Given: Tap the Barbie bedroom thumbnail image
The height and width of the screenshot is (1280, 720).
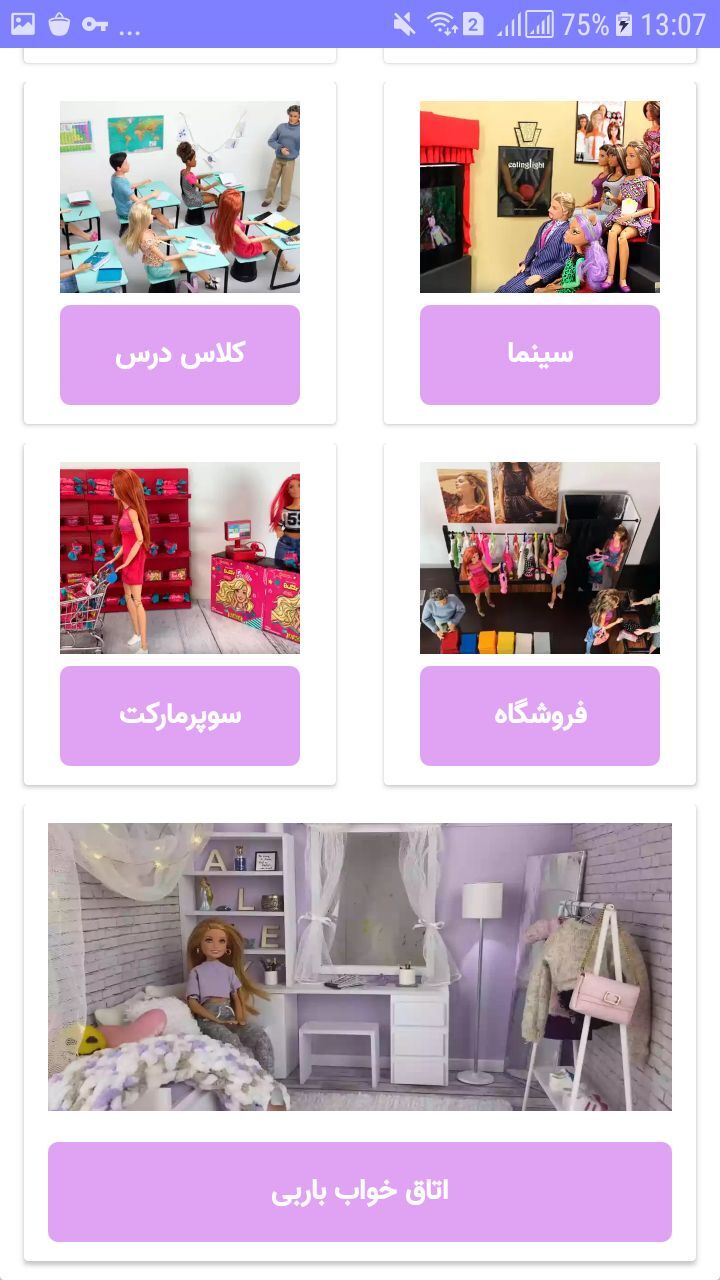Looking at the screenshot, I should point(359,966).
